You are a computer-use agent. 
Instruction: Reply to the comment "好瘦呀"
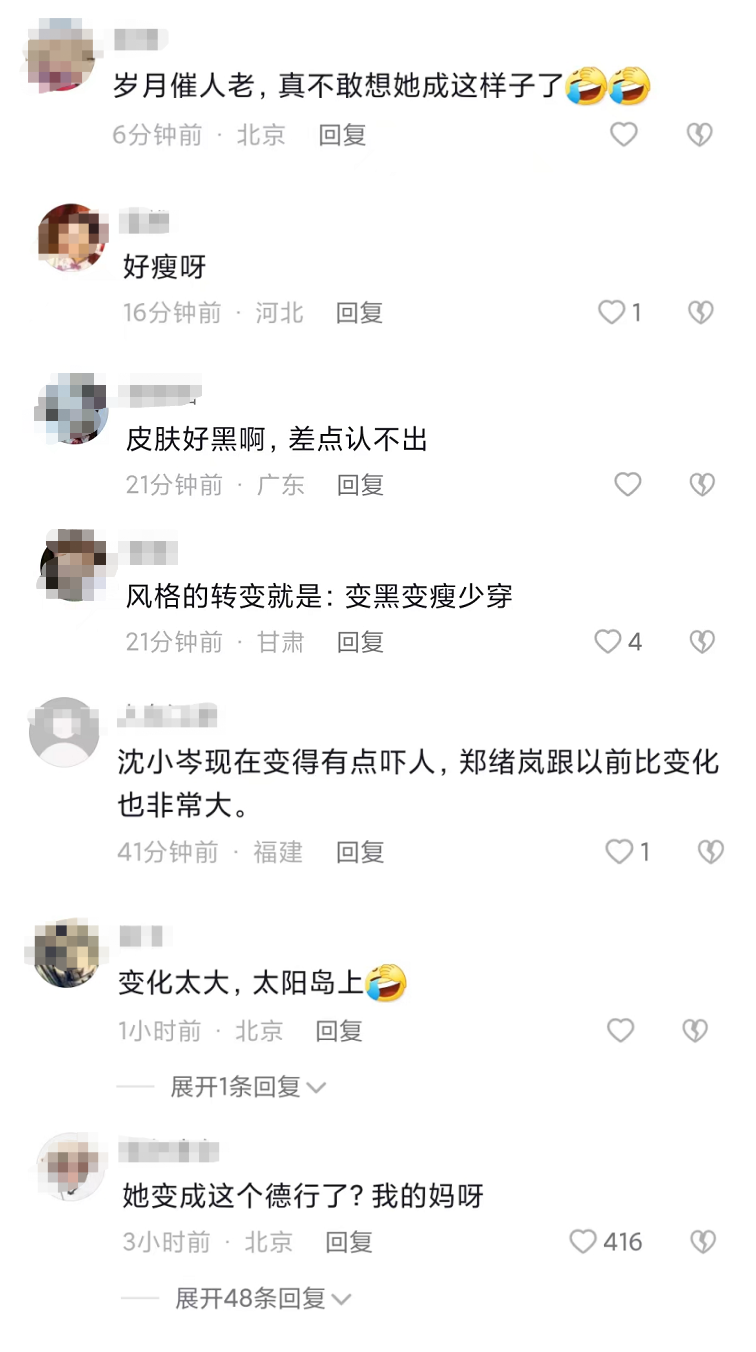pos(359,313)
